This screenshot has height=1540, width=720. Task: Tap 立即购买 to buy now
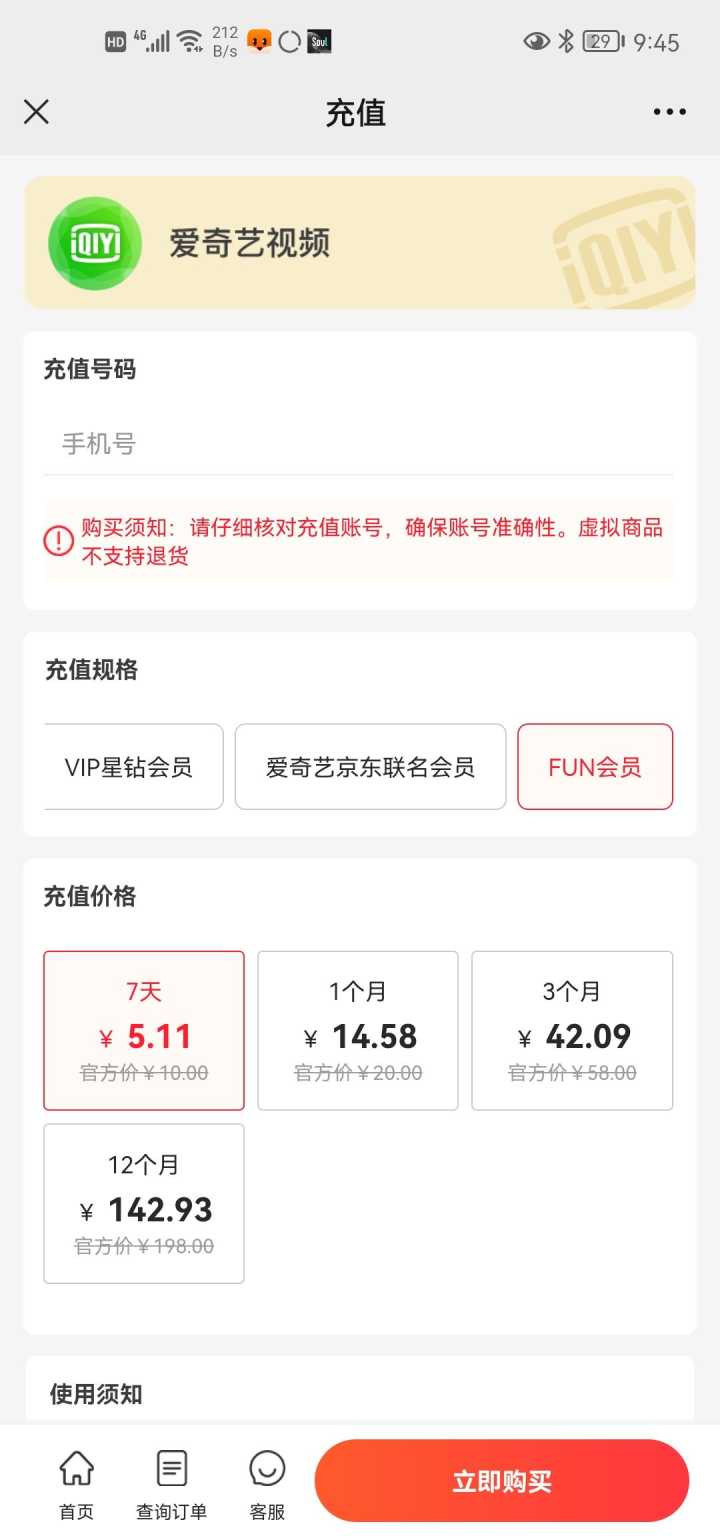click(502, 1481)
